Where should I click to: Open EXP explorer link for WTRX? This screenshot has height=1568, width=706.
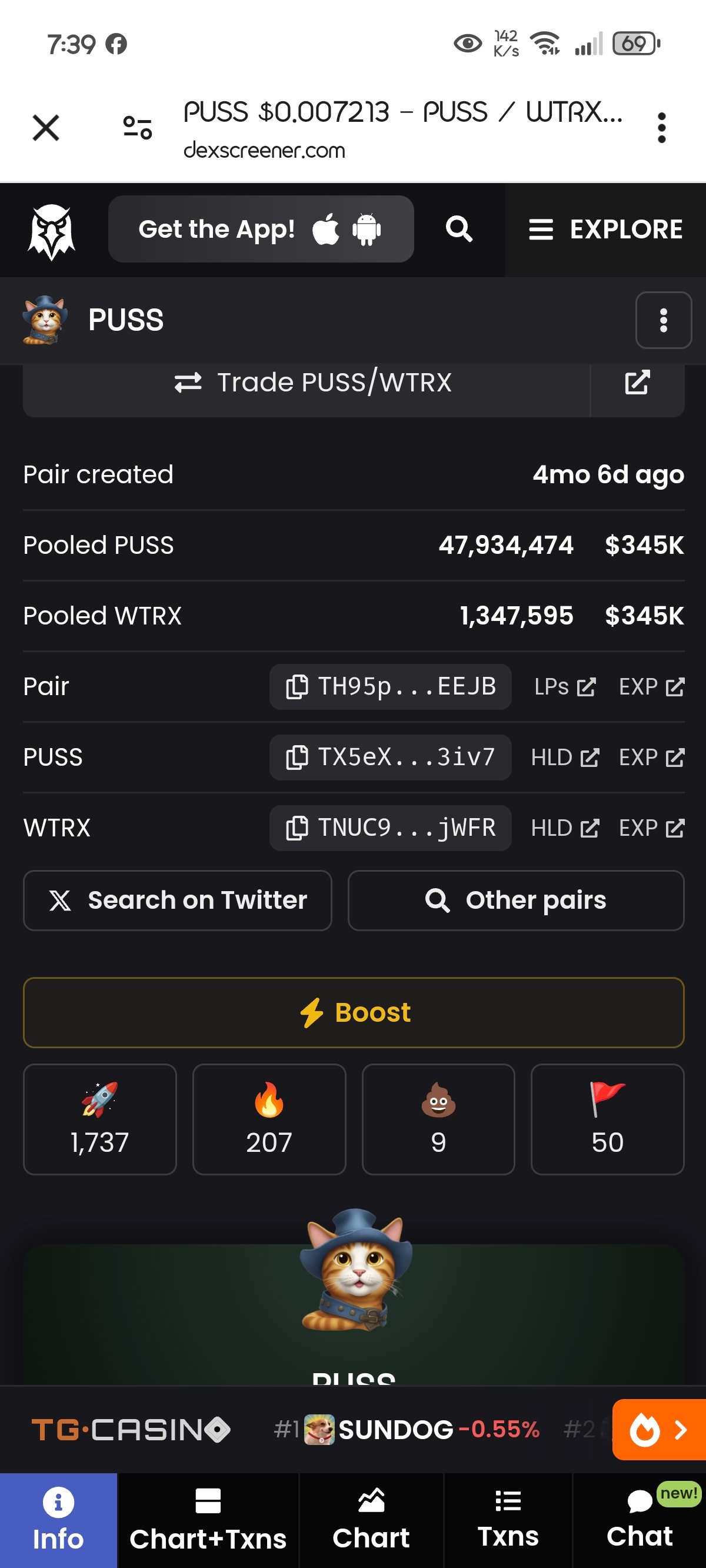[651, 828]
